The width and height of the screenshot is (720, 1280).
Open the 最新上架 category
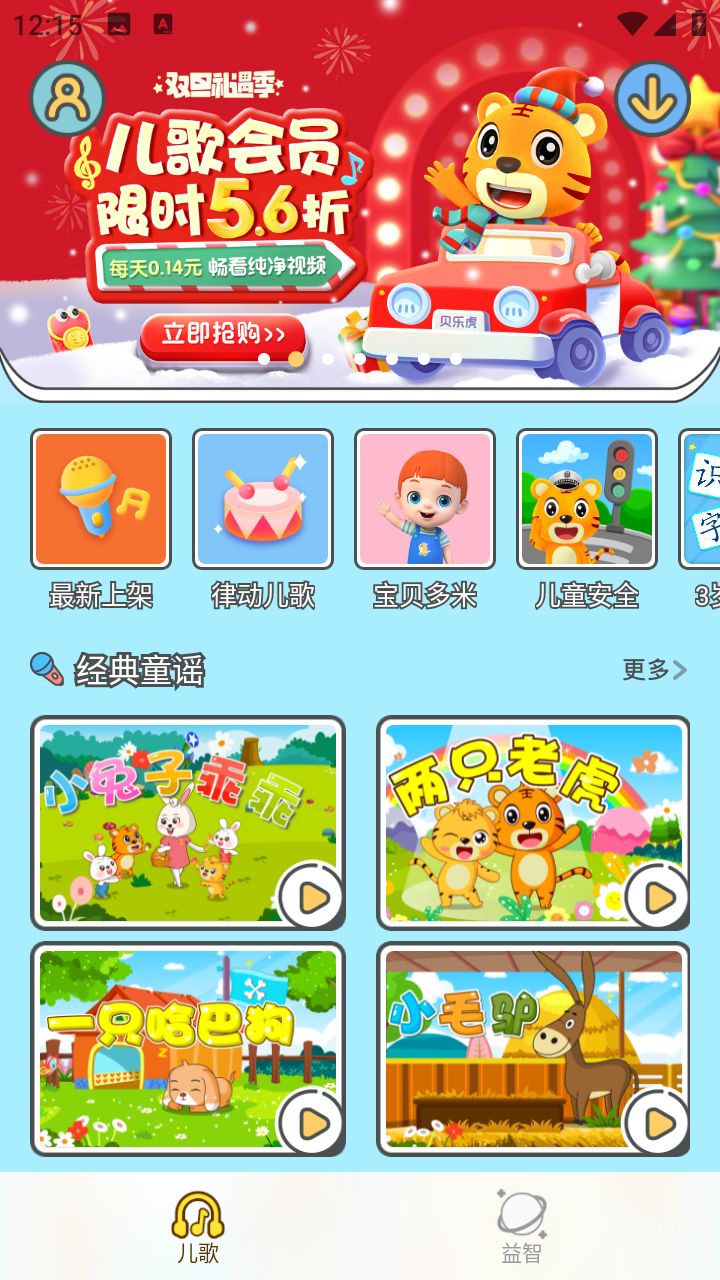tap(101, 500)
